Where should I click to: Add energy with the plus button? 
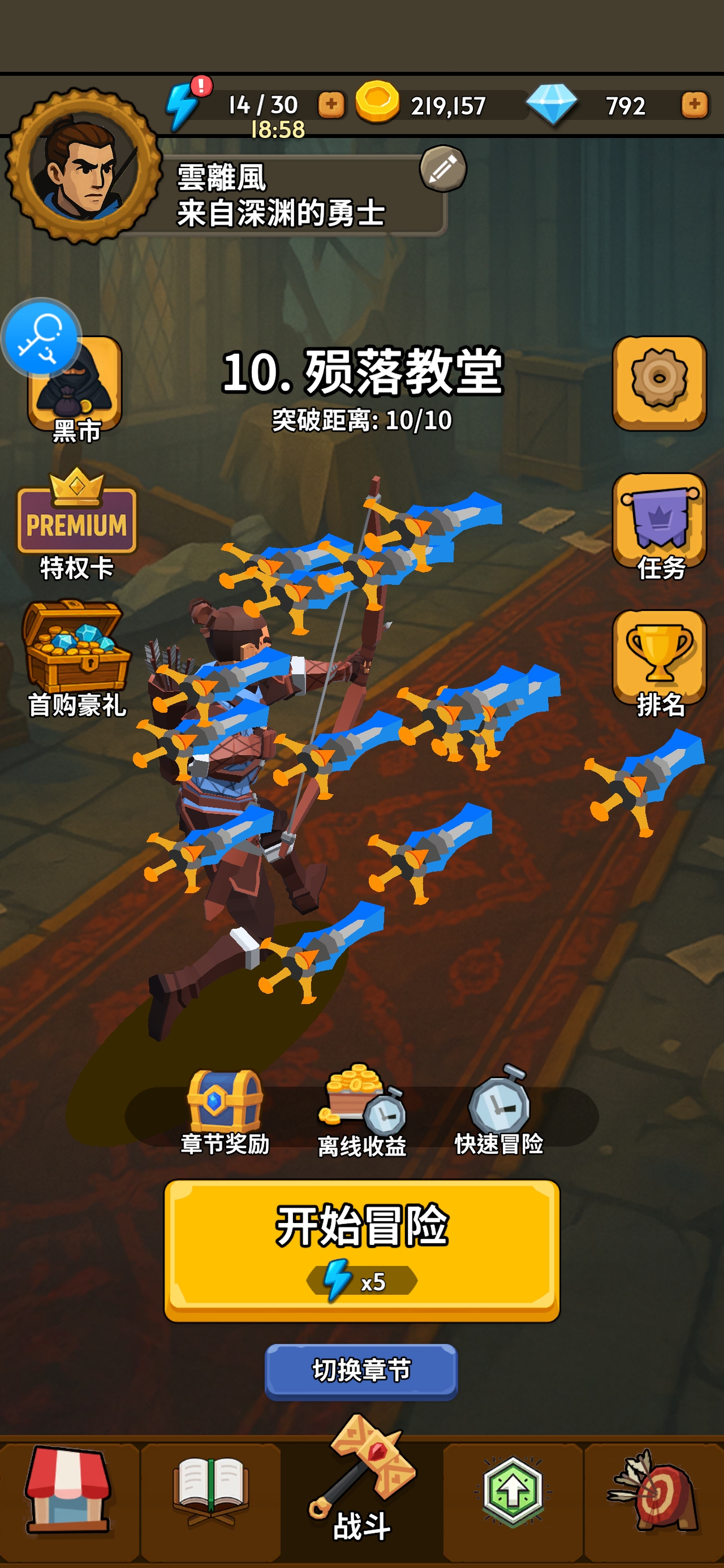click(x=331, y=105)
